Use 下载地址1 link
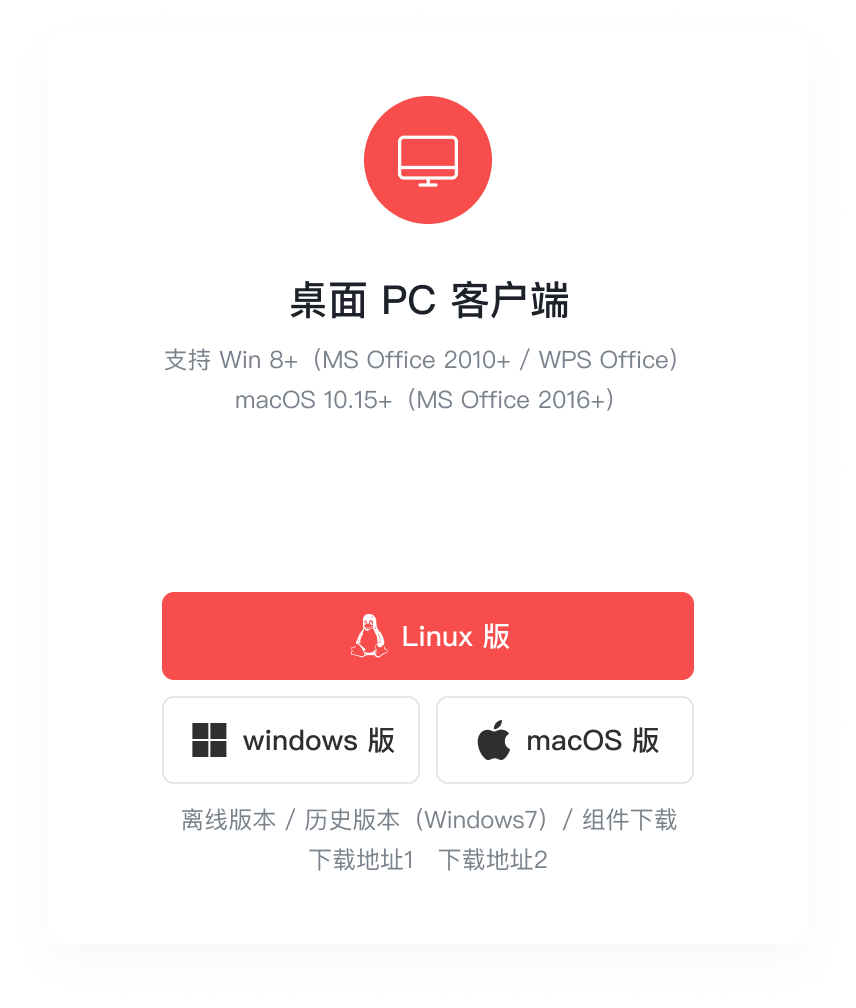 (x=361, y=860)
